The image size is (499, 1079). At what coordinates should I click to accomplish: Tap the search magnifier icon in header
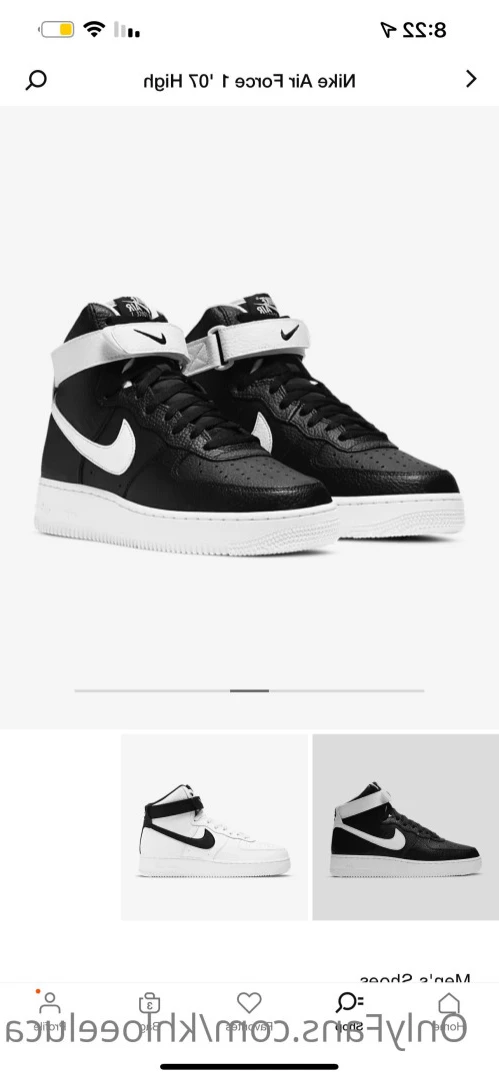(36, 80)
